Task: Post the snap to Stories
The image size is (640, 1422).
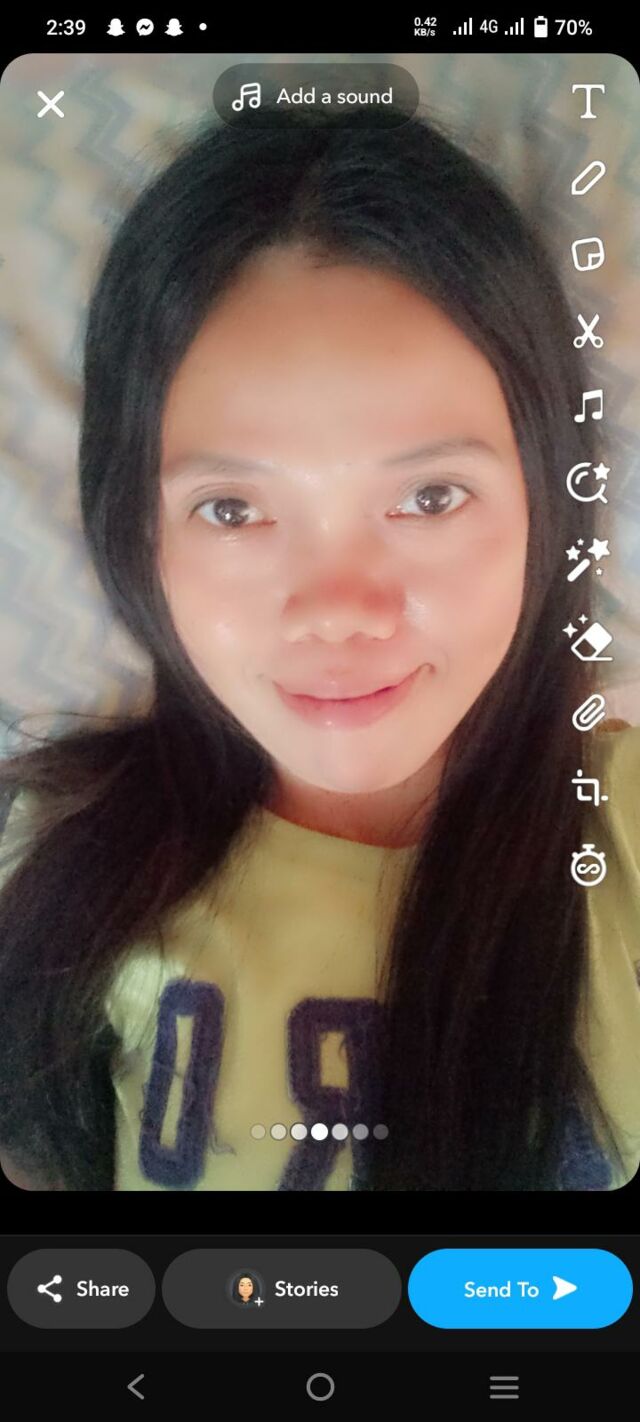Action: tap(281, 1289)
